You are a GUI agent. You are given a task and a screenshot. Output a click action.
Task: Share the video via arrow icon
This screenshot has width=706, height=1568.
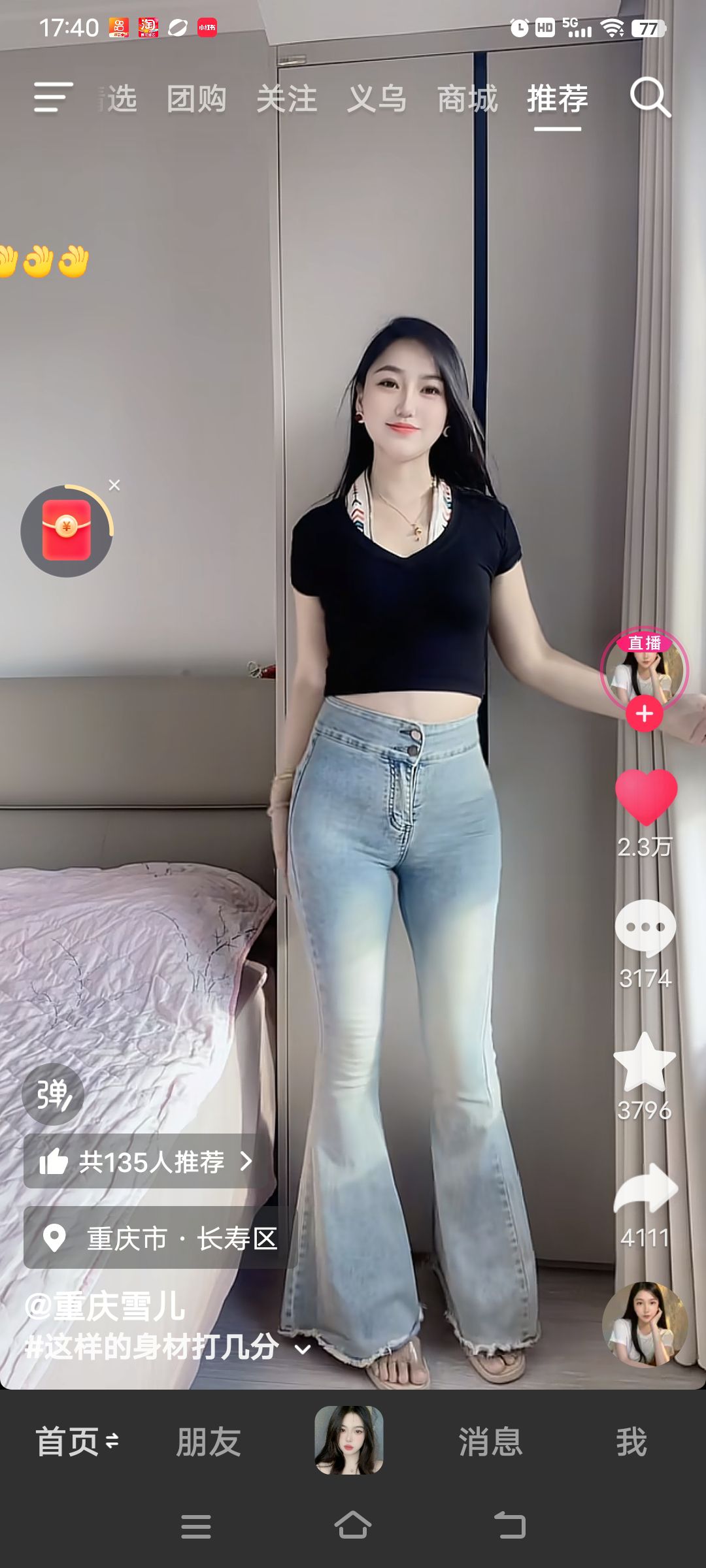click(x=646, y=1190)
